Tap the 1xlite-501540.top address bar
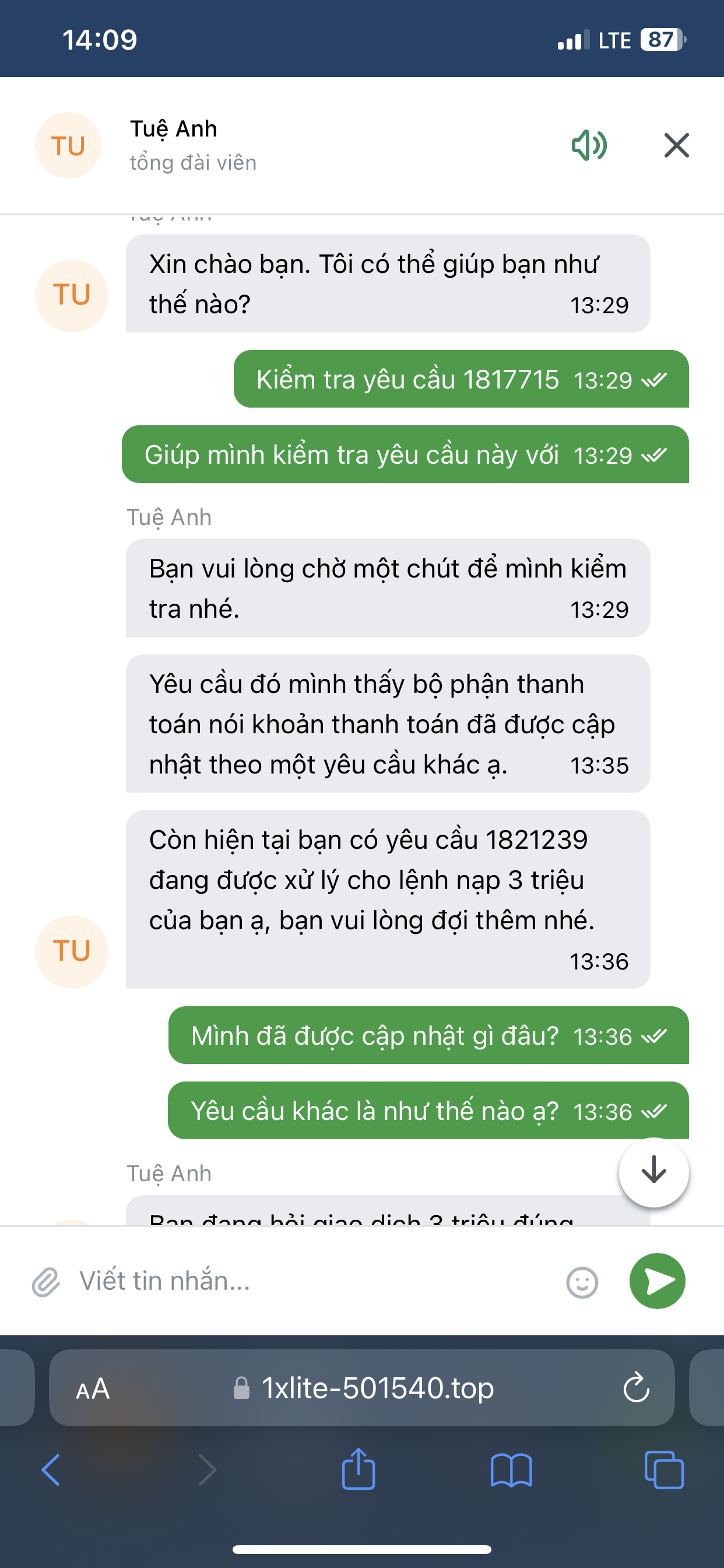The height and width of the screenshot is (1568, 724). [x=377, y=1388]
